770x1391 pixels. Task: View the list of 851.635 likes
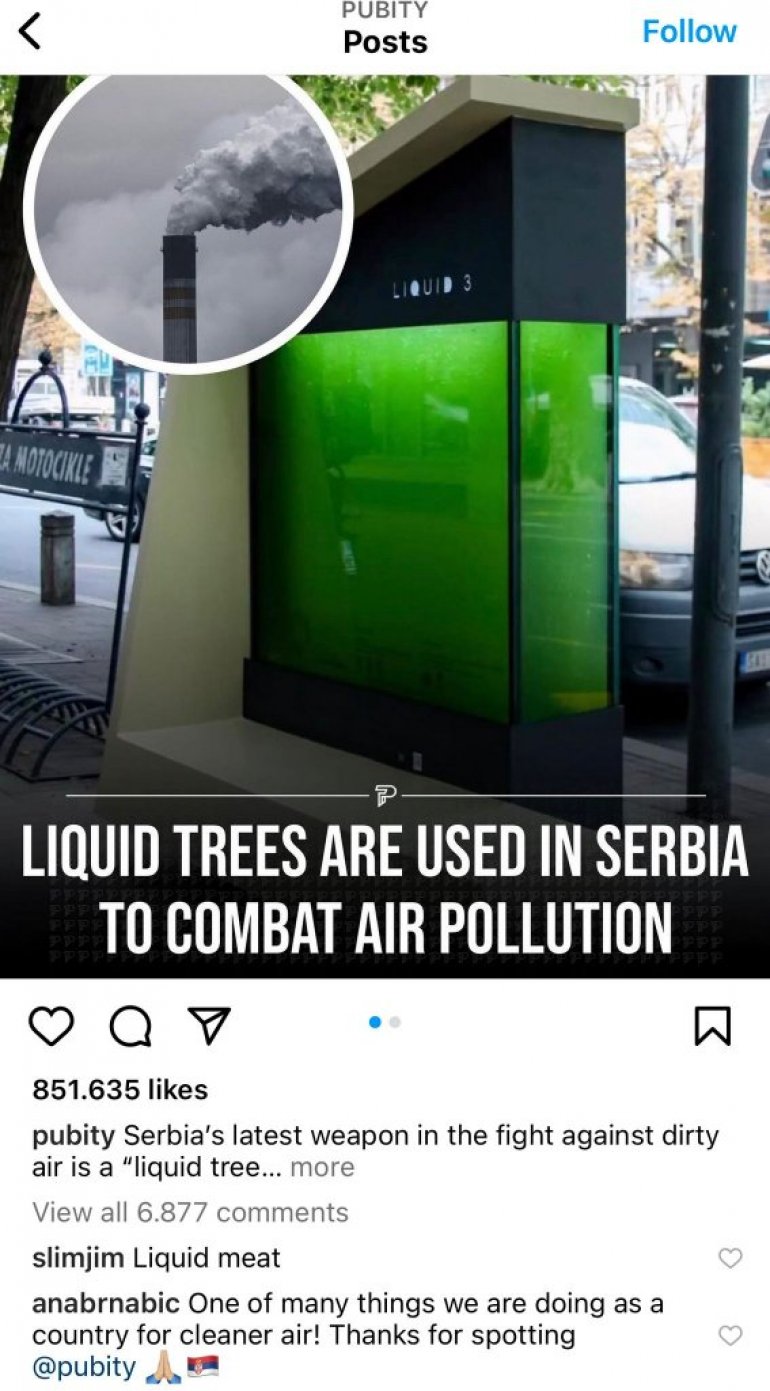pyautogui.click(x=120, y=1089)
